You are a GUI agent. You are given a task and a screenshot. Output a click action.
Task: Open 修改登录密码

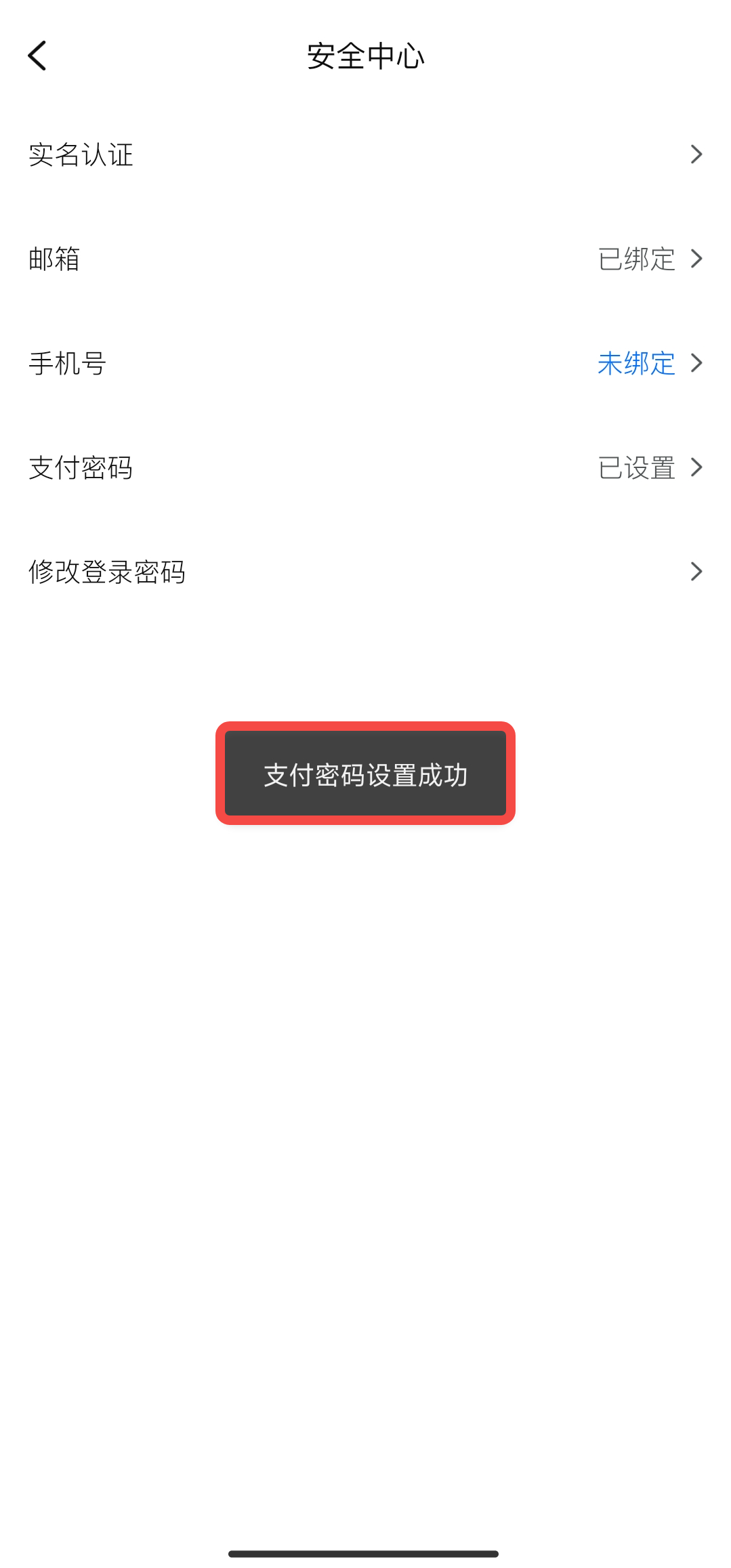pos(365,572)
